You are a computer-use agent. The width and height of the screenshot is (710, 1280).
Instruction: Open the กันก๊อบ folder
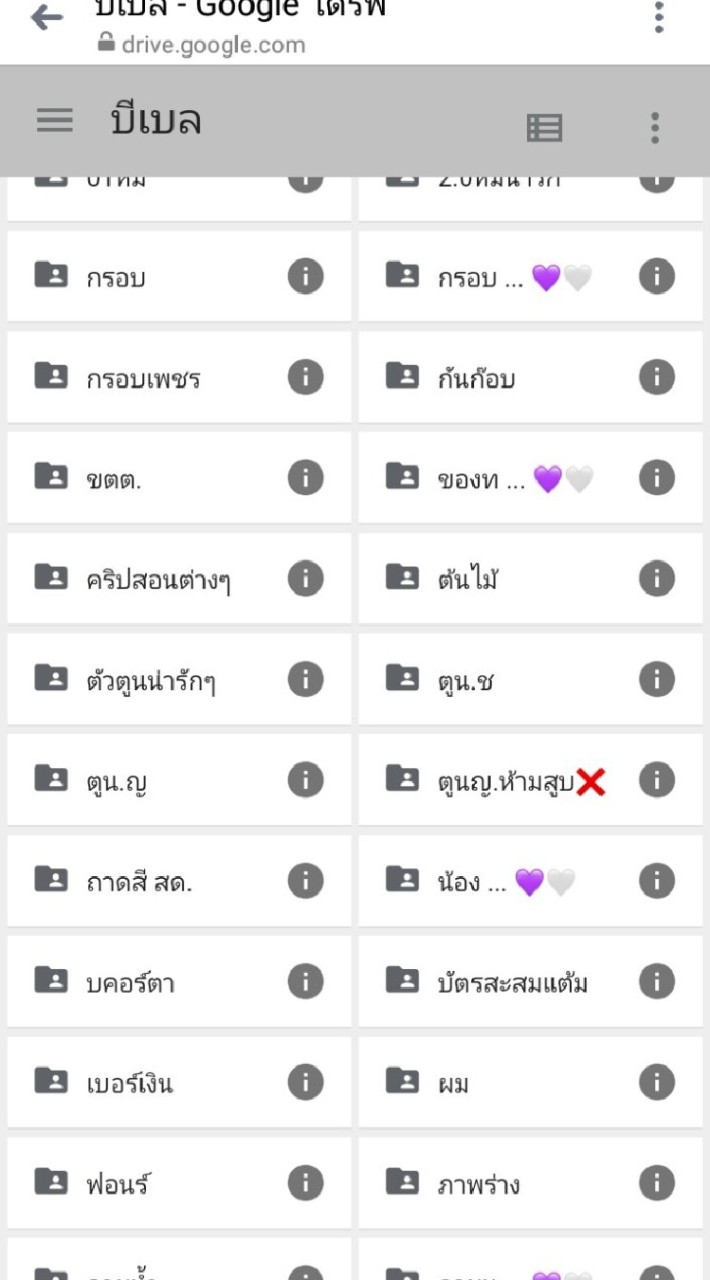[531, 377]
